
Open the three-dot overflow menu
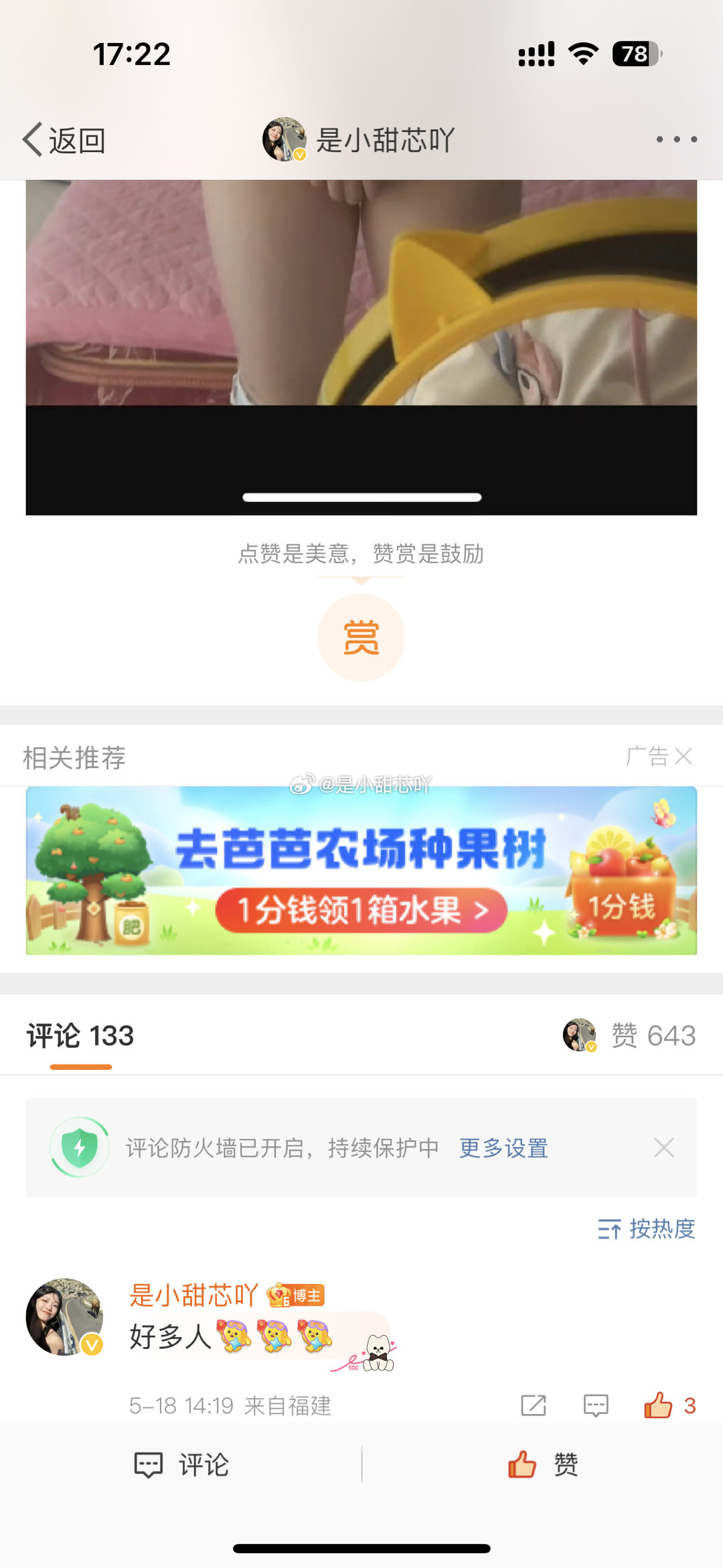pyautogui.click(x=676, y=139)
